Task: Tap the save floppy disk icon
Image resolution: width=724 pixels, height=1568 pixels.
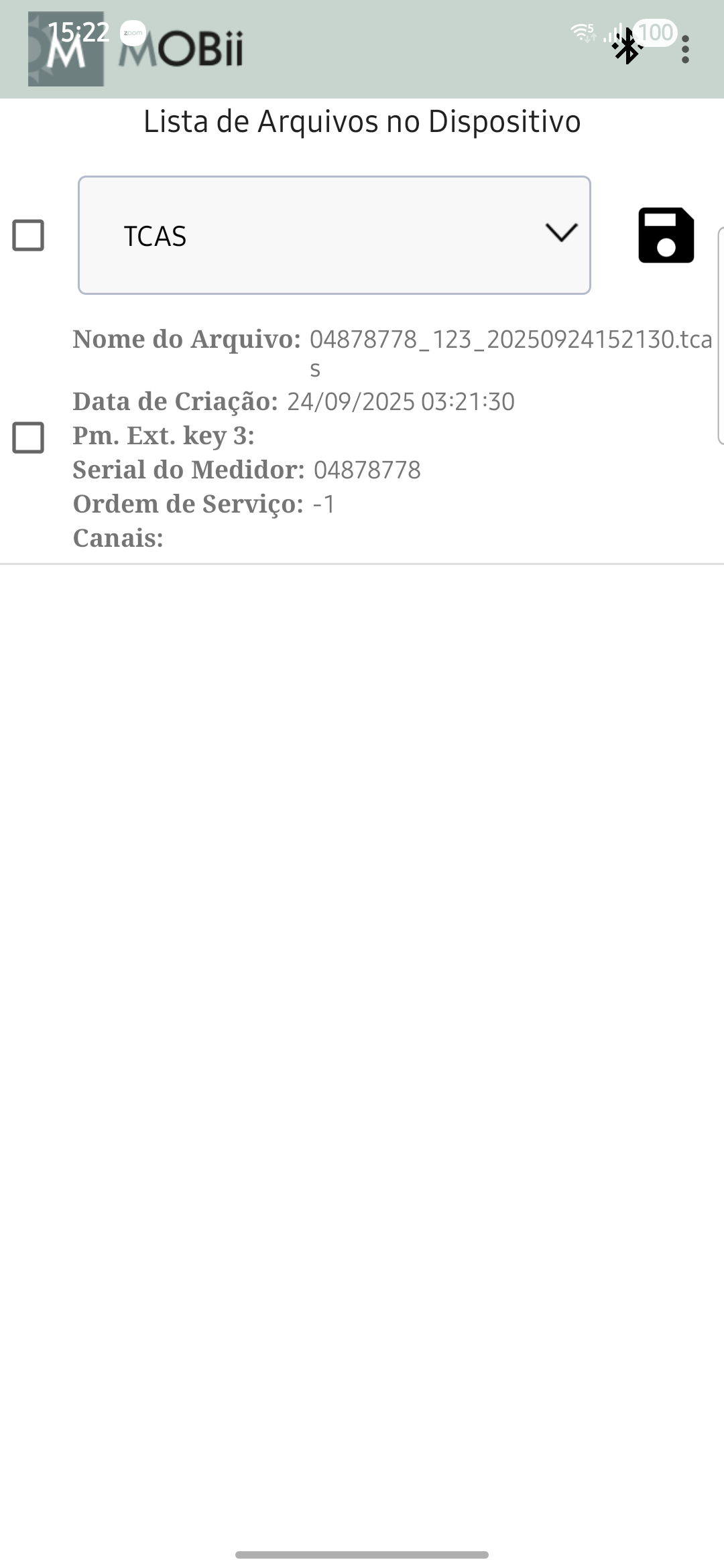Action: (666, 235)
